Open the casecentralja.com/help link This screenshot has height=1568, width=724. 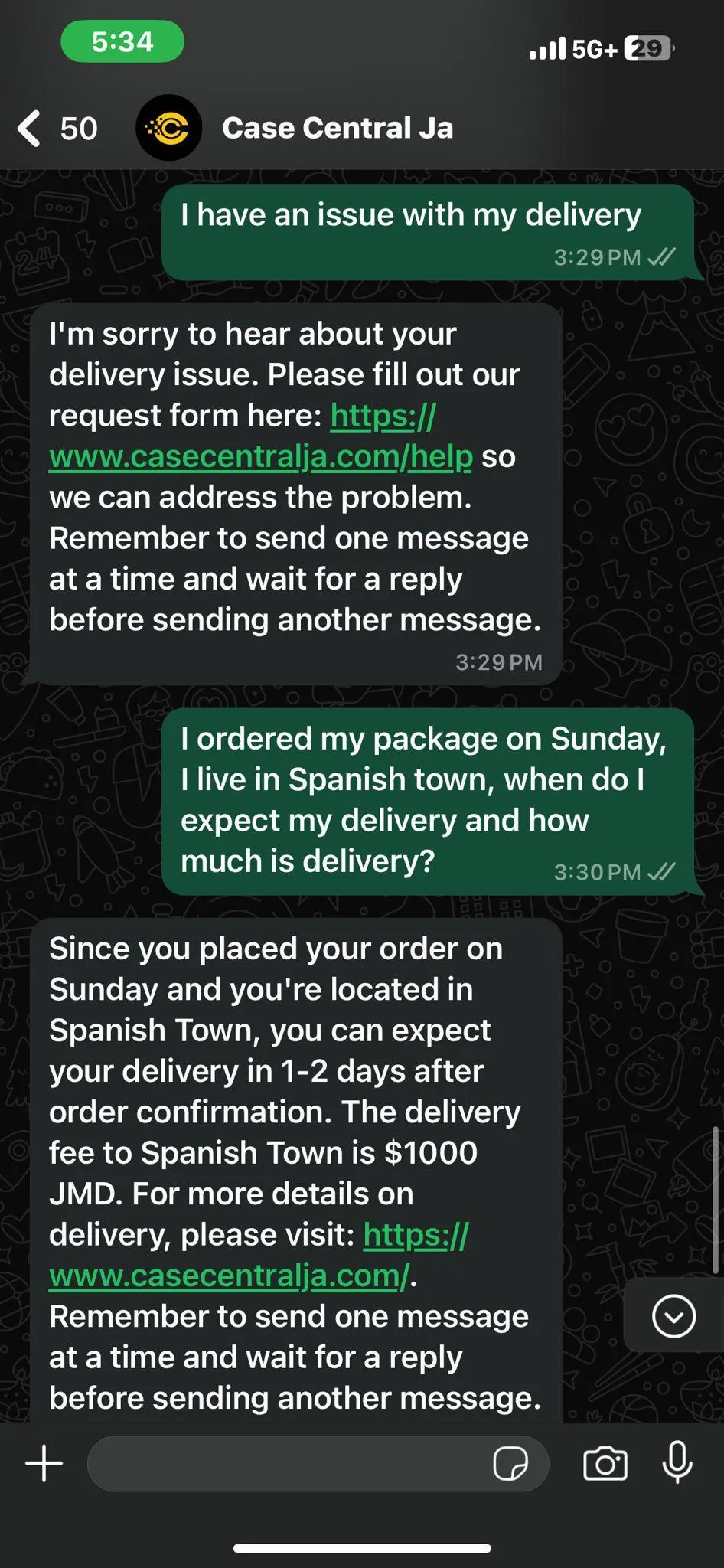coord(260,457)
